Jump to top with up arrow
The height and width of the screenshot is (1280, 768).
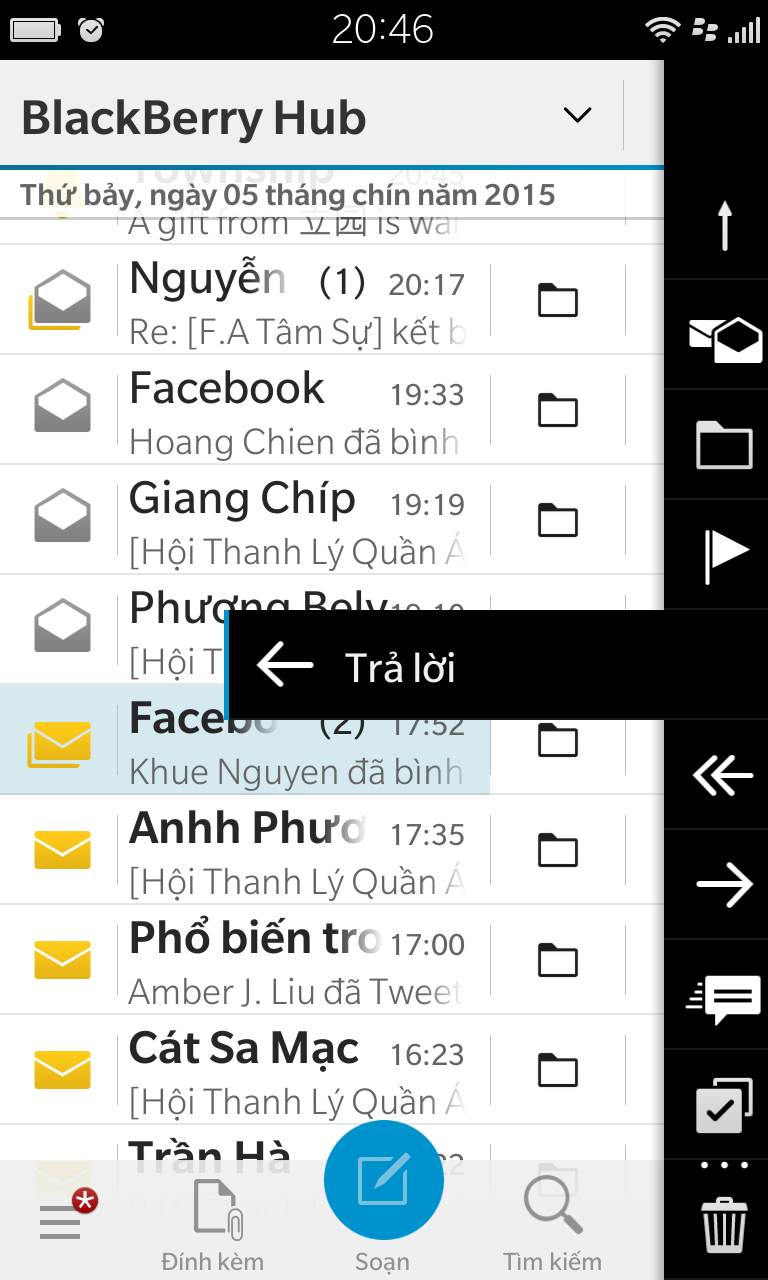point(725,225)
